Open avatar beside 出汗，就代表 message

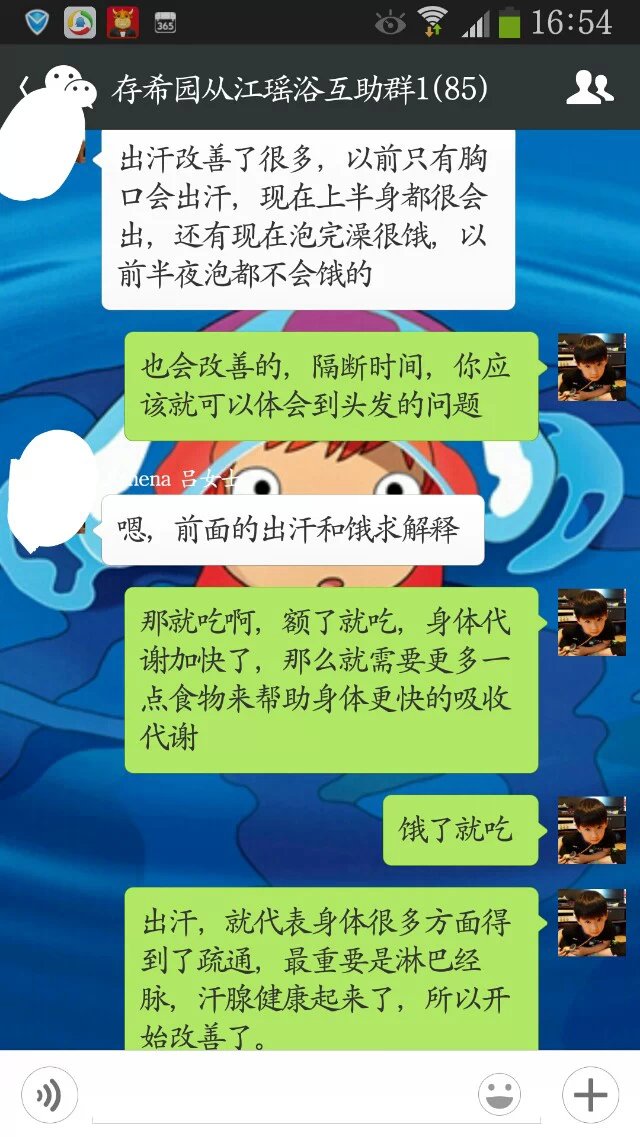point(591,922)
